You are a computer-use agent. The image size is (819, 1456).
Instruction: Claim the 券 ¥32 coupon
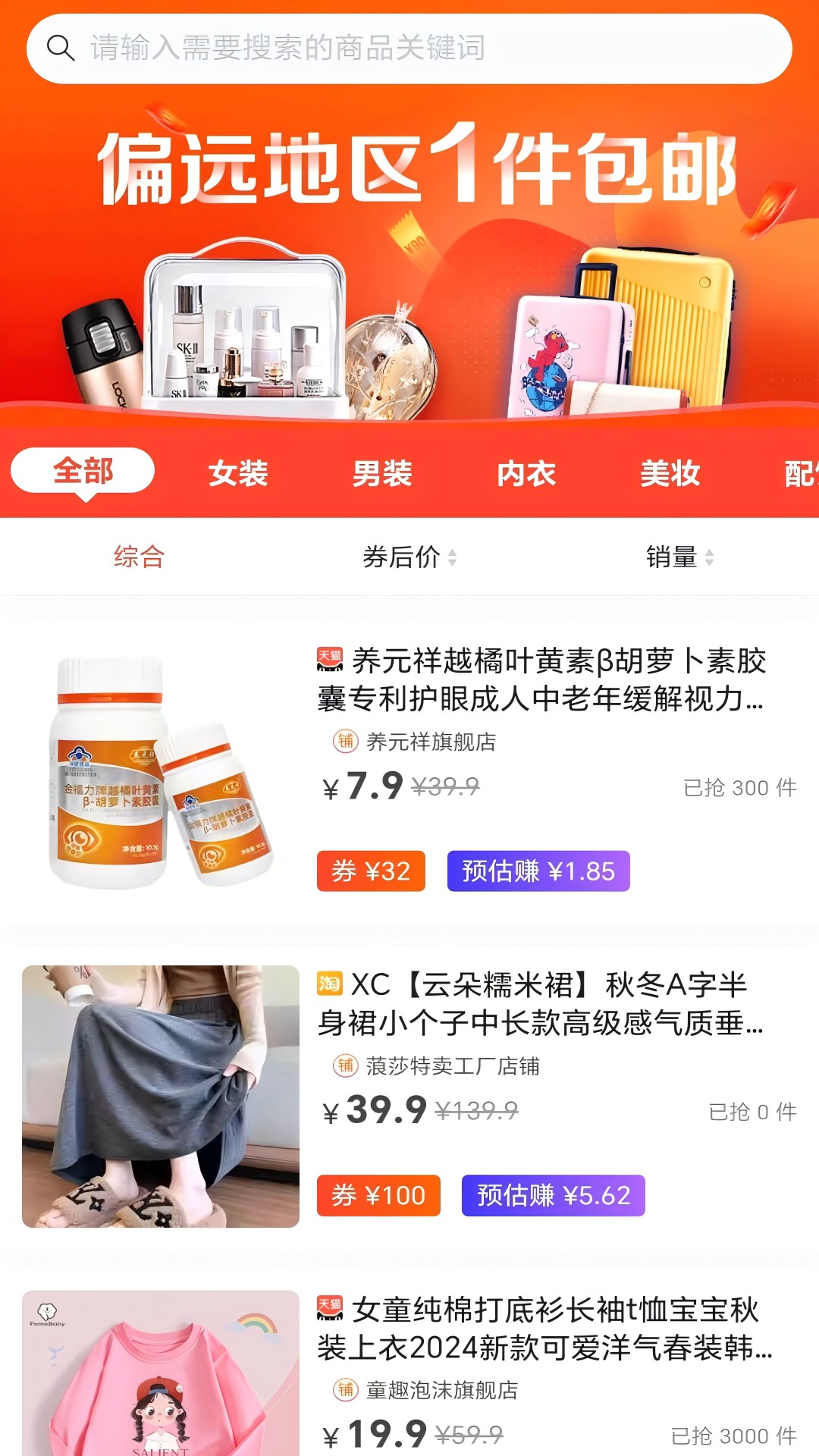tap(370, 872)
